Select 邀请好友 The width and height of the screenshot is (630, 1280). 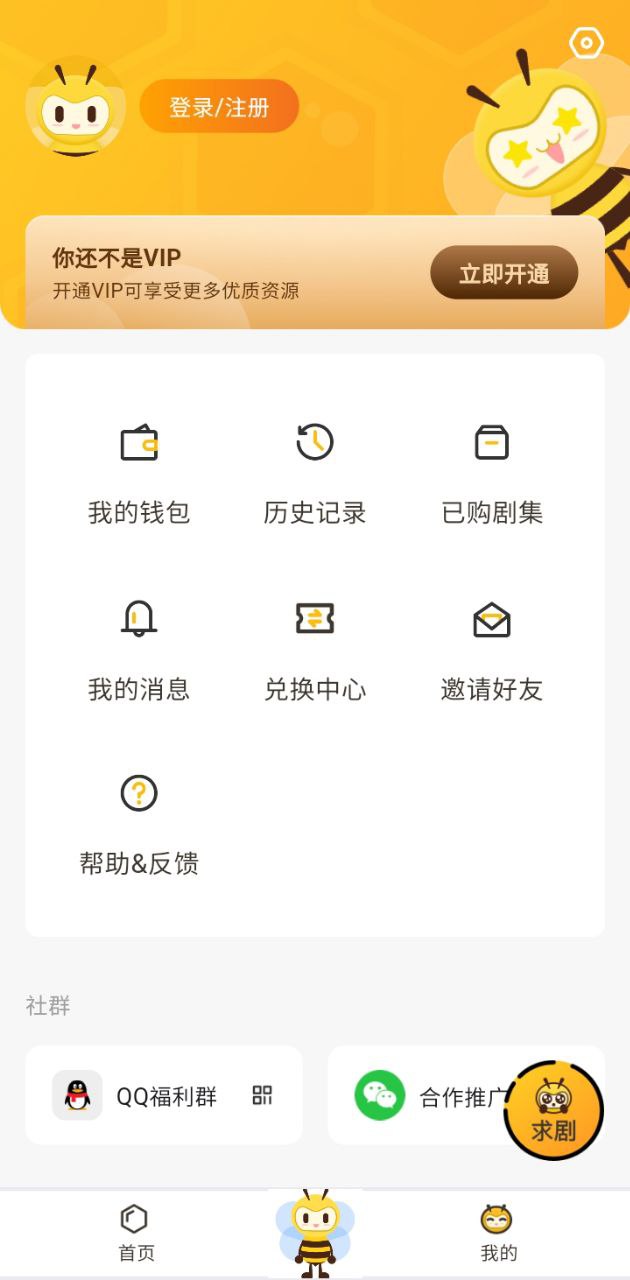pyautogui.click(x=492, y=649)
